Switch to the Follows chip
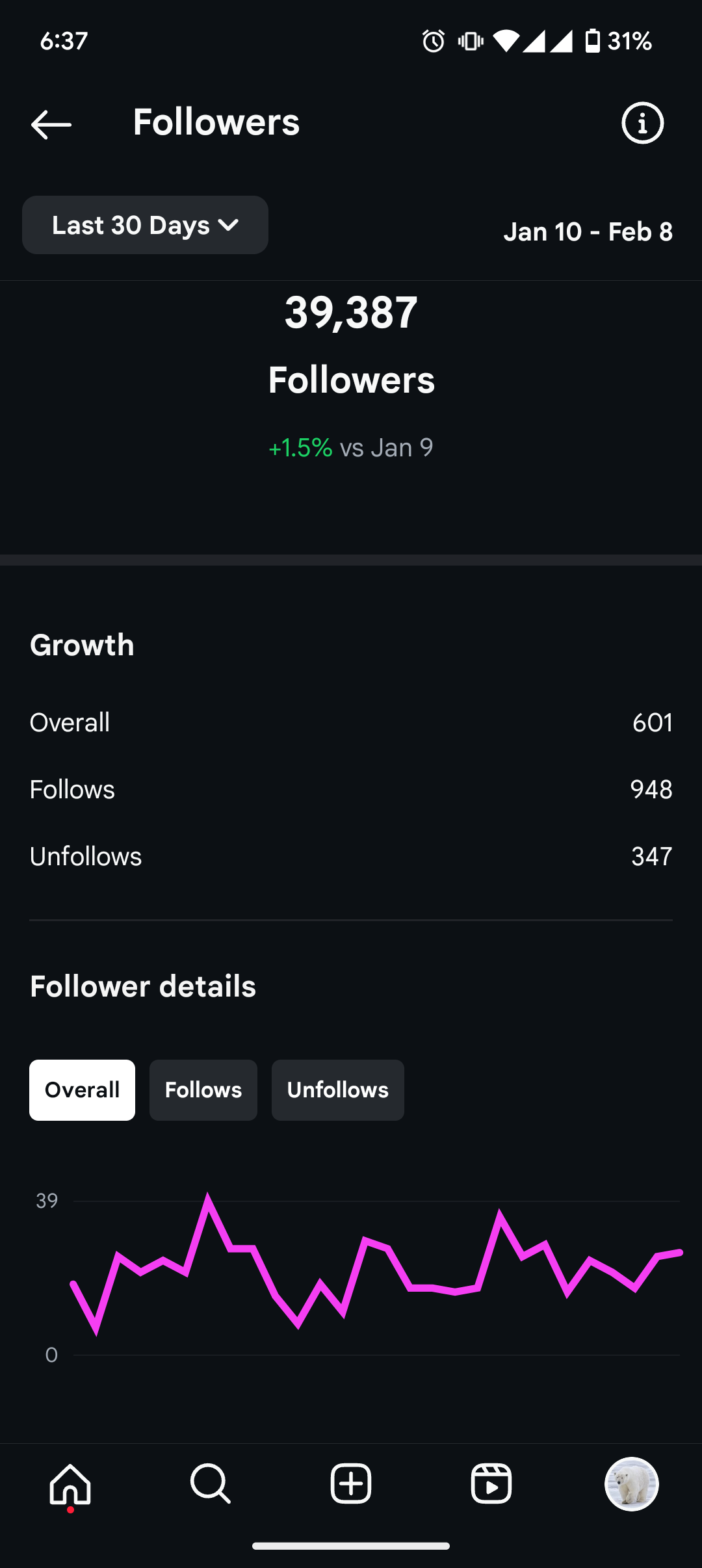Viewport: 702px width, 1568px height. 203,1090
